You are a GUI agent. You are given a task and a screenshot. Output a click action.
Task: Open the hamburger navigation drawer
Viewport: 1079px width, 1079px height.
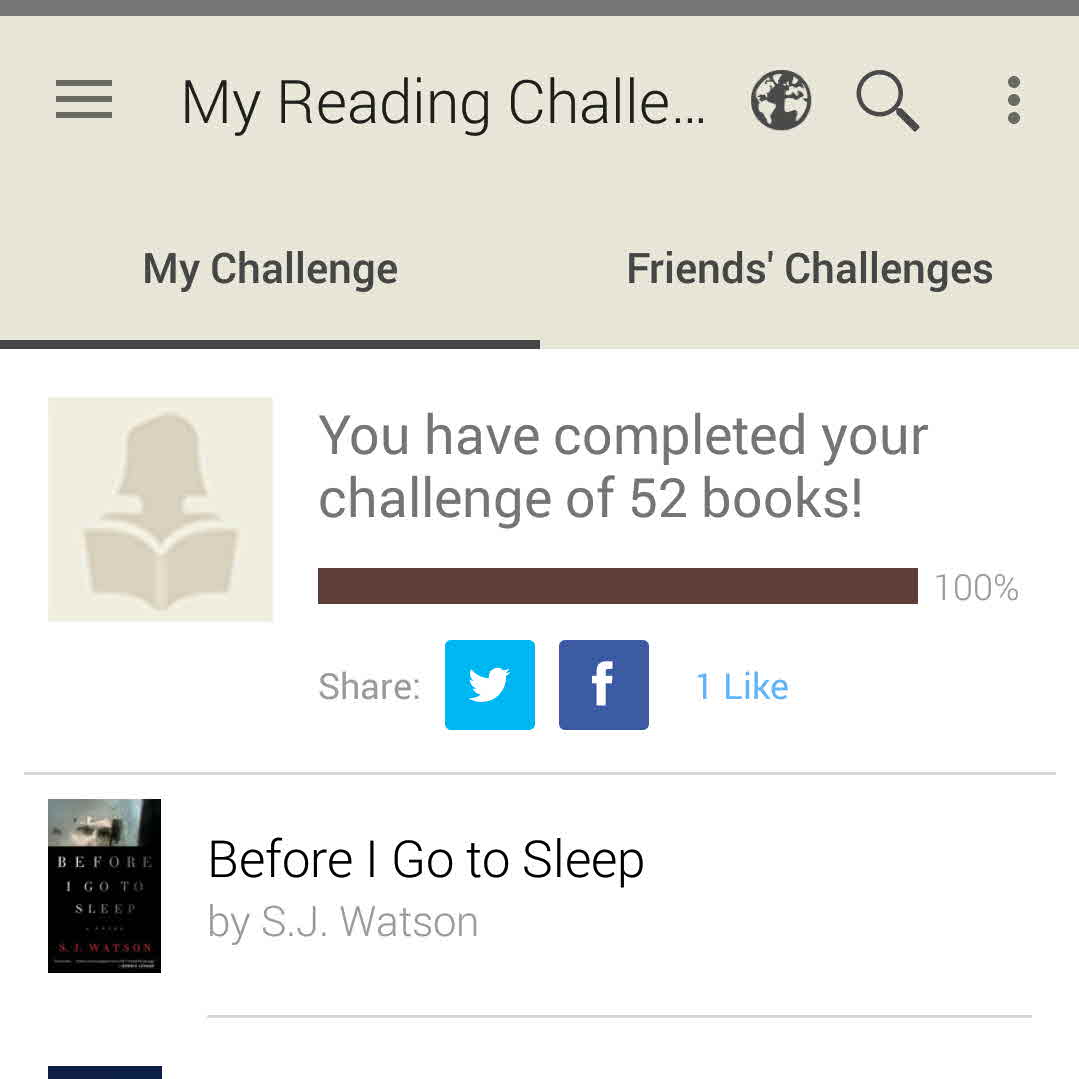click(84, 101)
